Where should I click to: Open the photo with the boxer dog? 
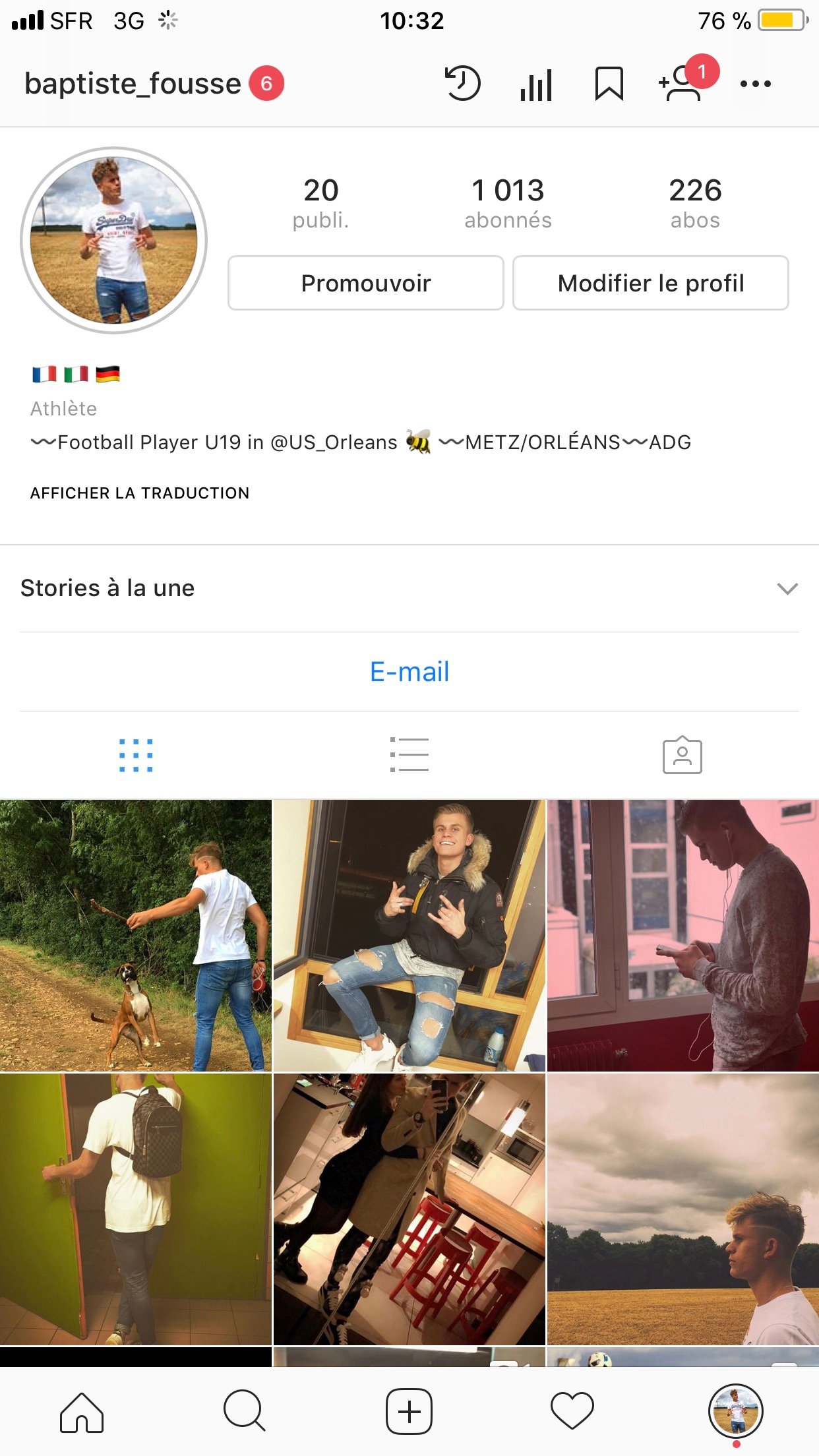tap(135, 935)
